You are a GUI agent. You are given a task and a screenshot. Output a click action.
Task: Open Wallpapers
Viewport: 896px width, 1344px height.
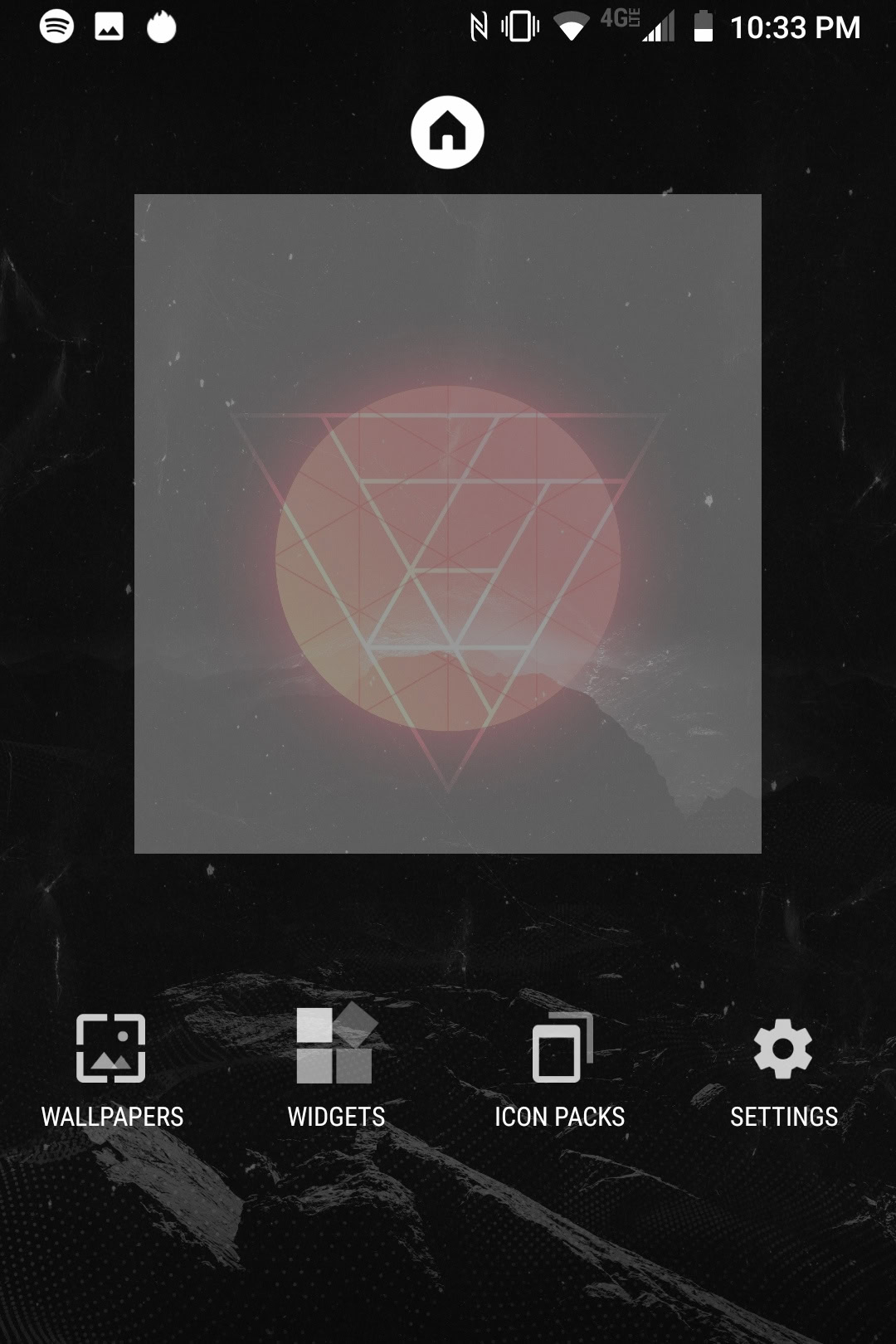click(112, 1071)
